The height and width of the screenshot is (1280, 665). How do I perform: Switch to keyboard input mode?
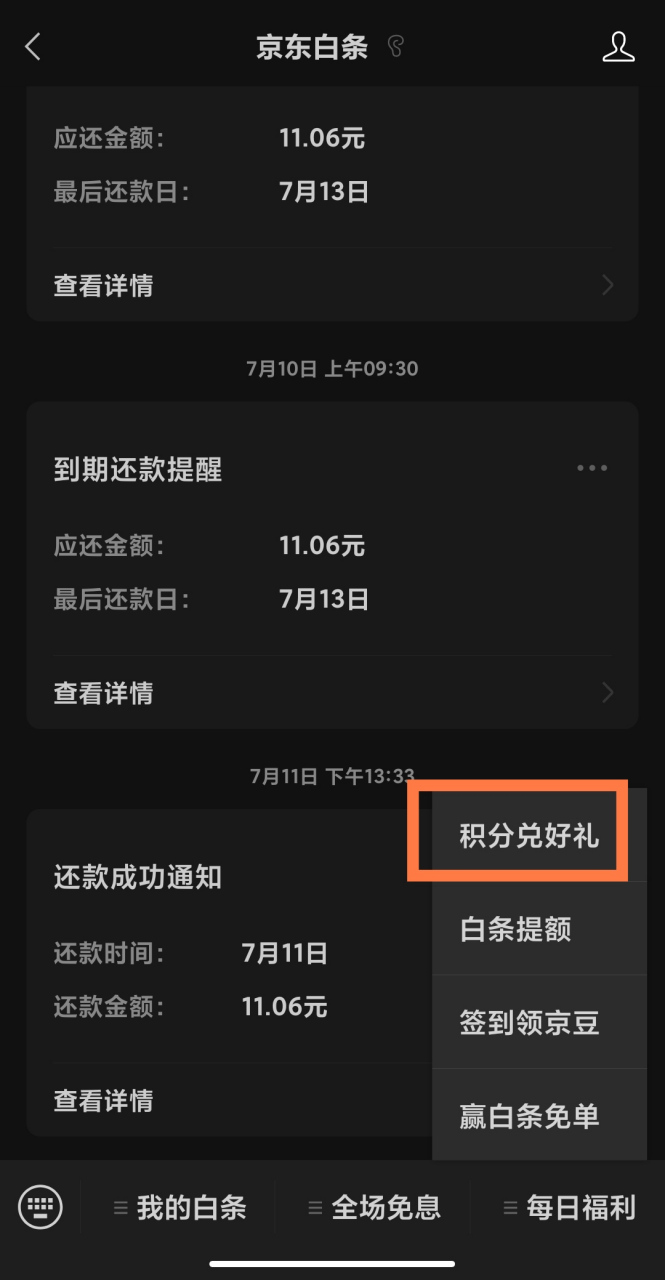pos(40,1207)
